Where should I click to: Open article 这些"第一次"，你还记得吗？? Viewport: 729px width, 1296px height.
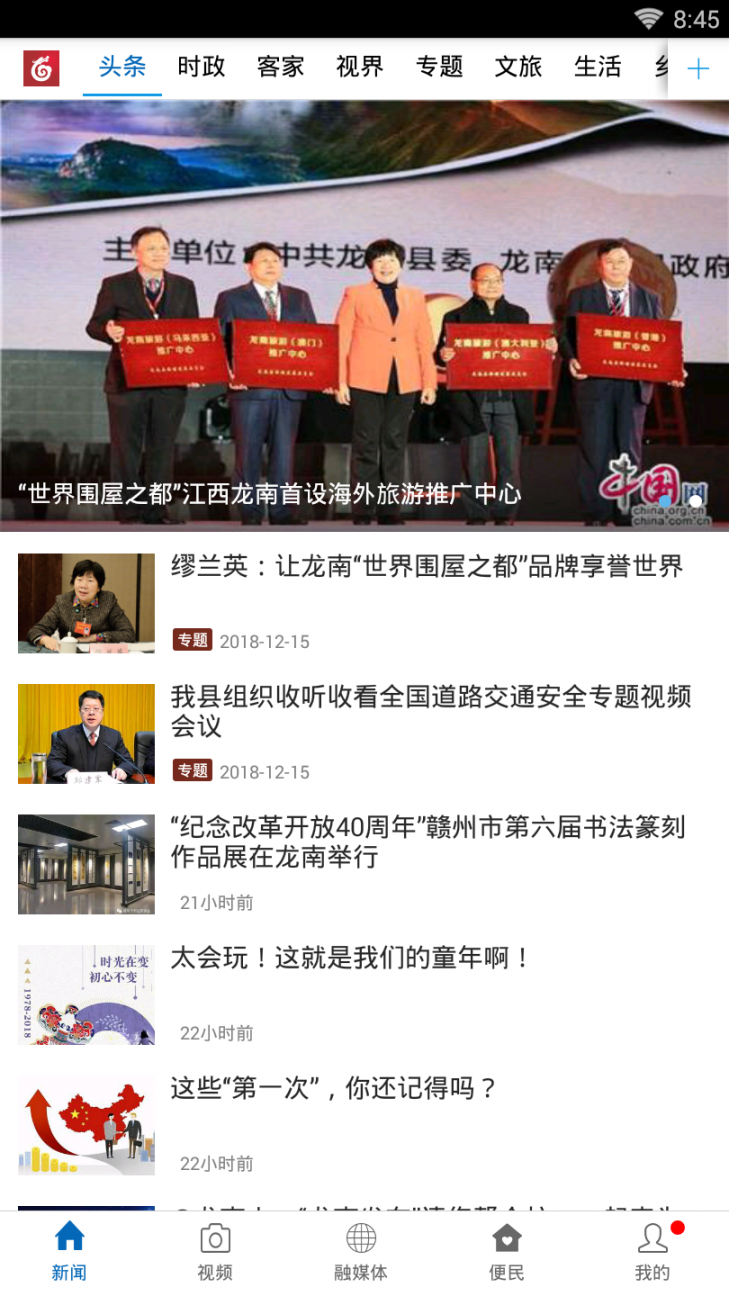[x=334, y=1088]
